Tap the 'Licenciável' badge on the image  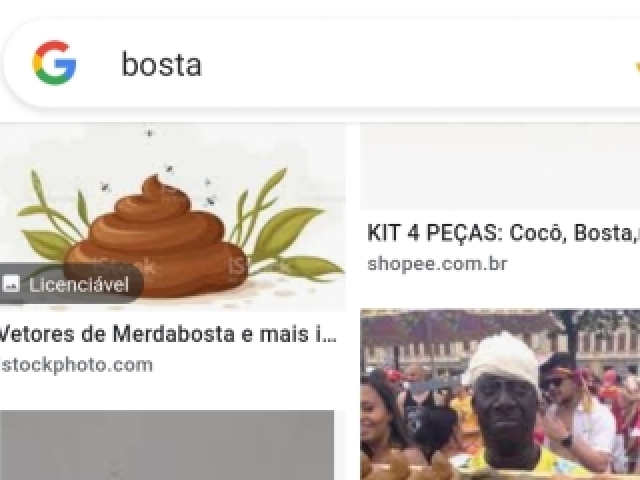[x=70, y=285]
